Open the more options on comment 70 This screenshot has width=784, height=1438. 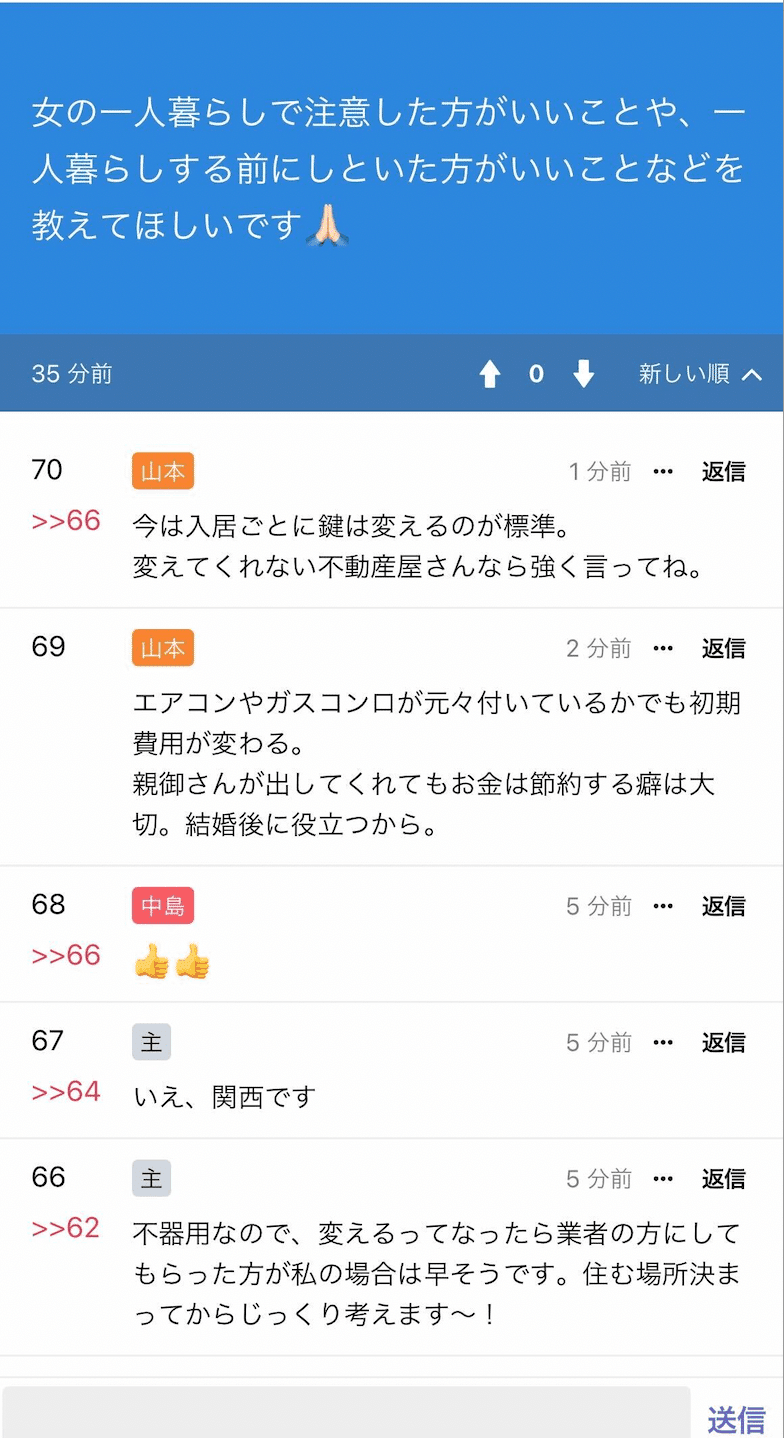[663, 472]
